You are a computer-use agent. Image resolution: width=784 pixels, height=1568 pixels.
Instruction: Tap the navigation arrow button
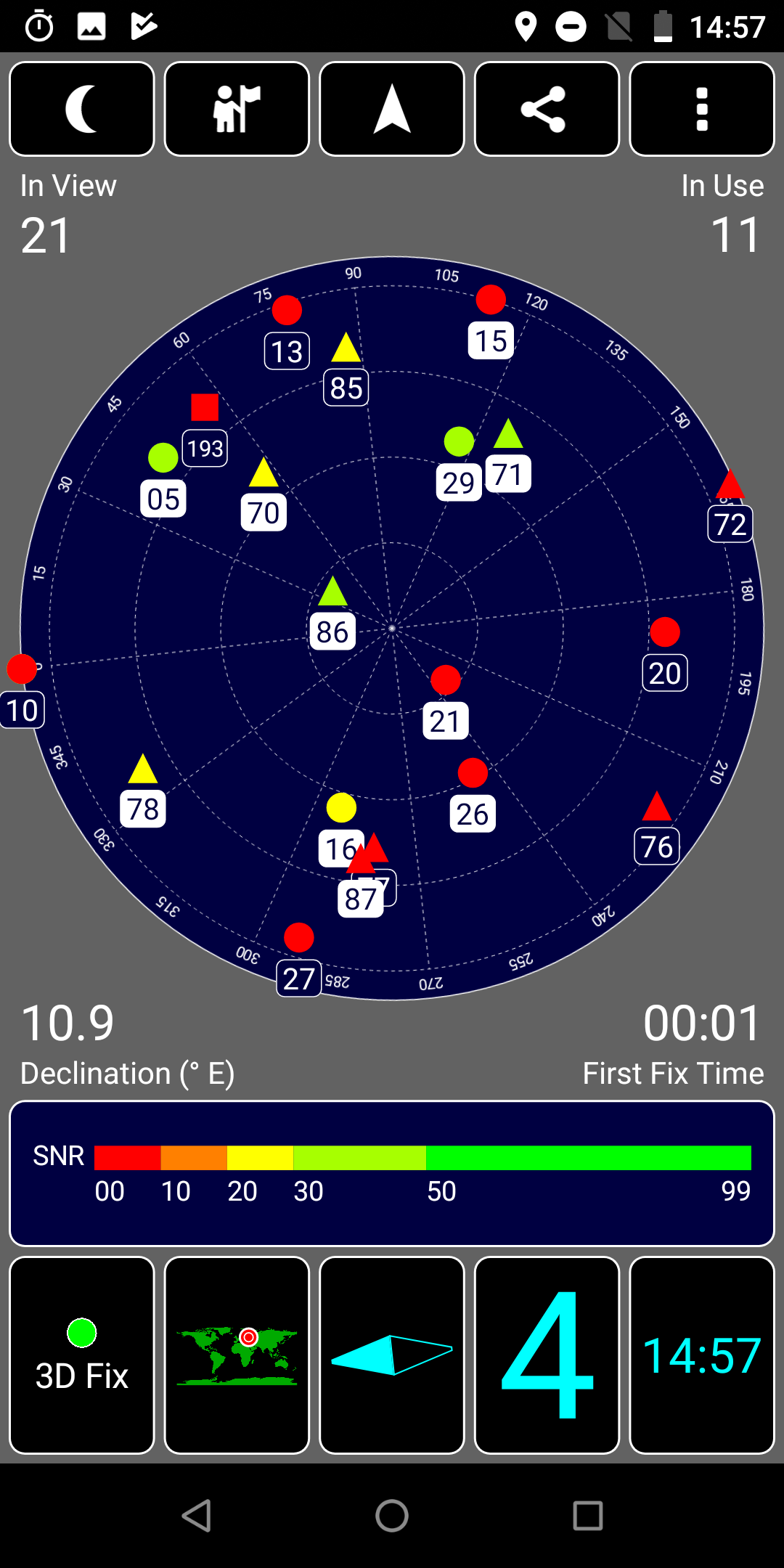coord(392,109)
